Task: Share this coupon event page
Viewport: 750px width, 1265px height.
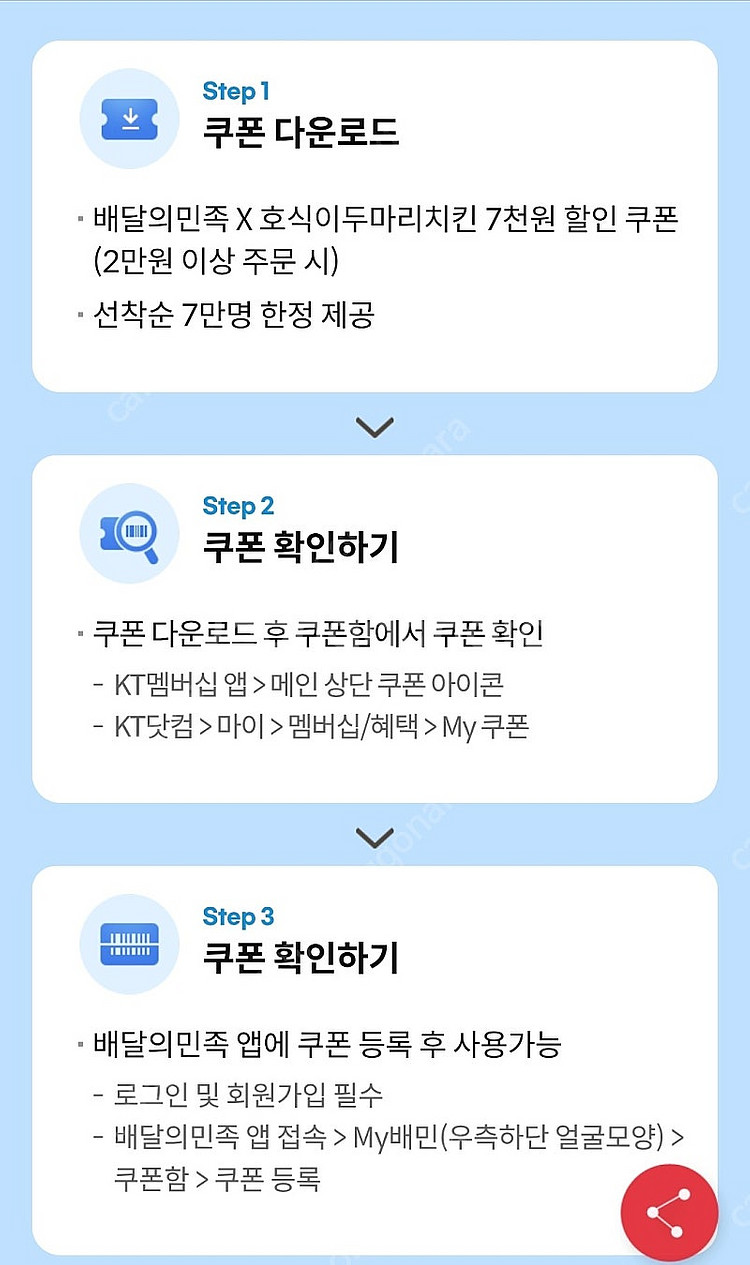Action: 669,1213
